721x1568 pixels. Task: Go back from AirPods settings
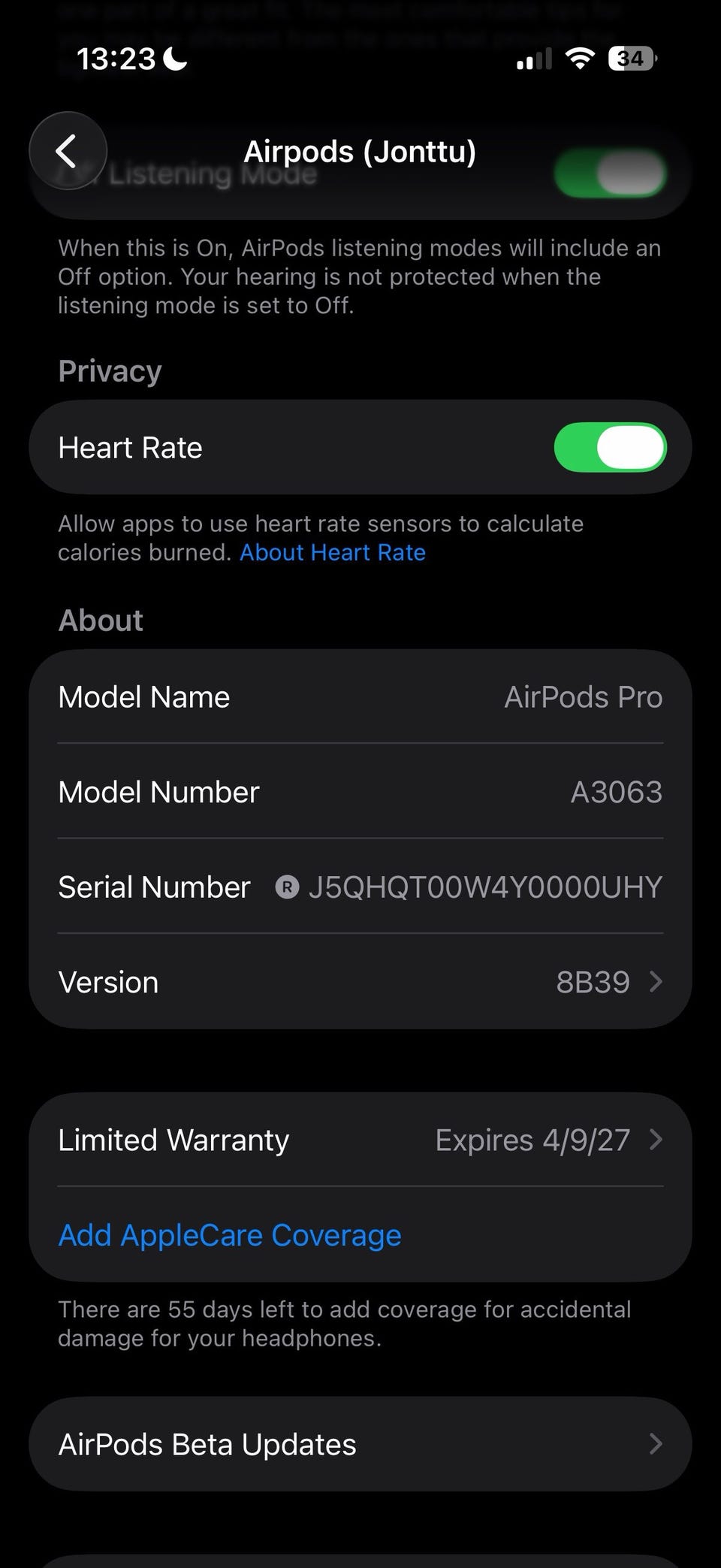[x=68, y=151]
